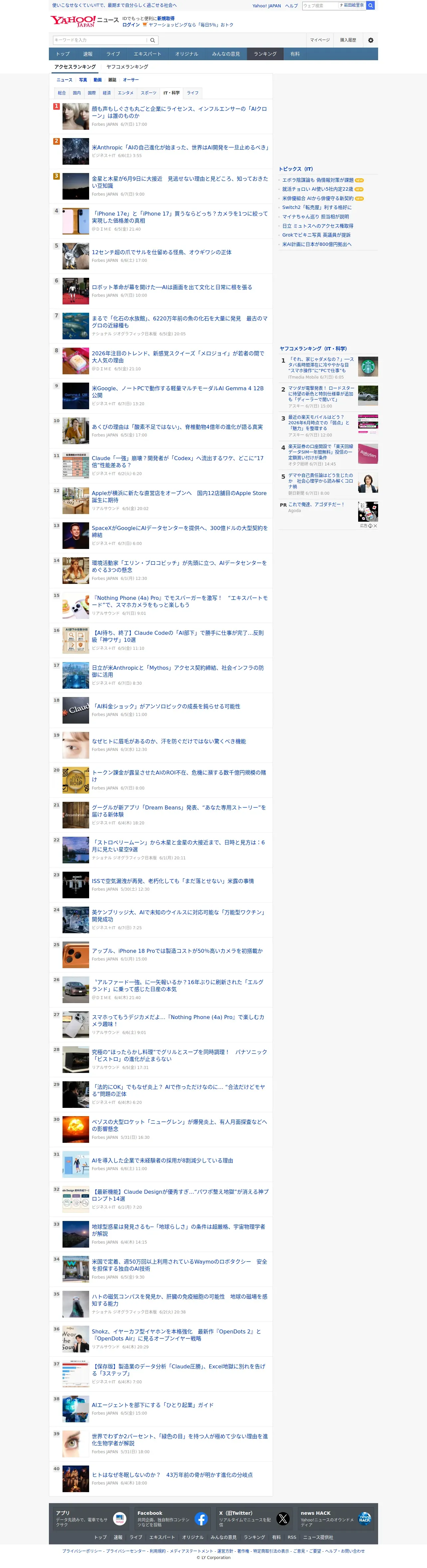427x1568 pixels.
Task: Tap the ログイン link
Action: 131,25
